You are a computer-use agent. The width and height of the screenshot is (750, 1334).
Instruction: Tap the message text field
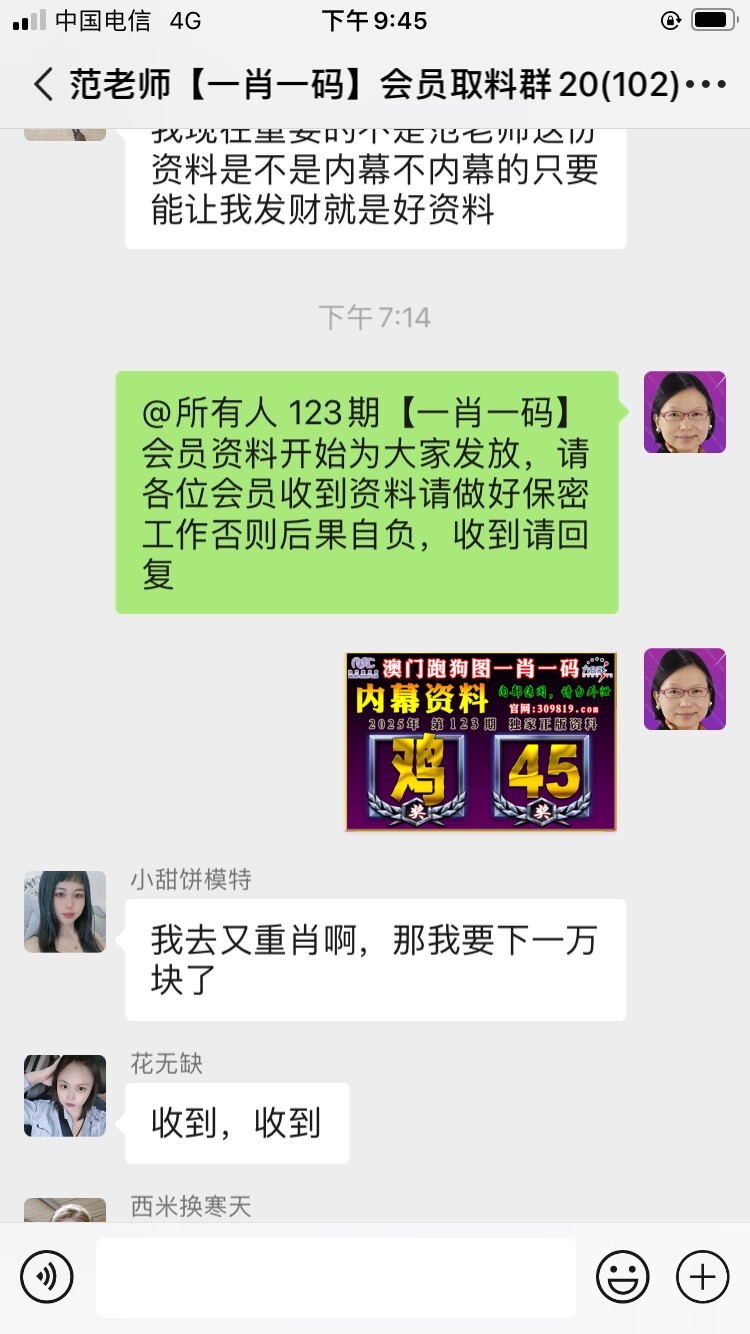click(335, 1277)
